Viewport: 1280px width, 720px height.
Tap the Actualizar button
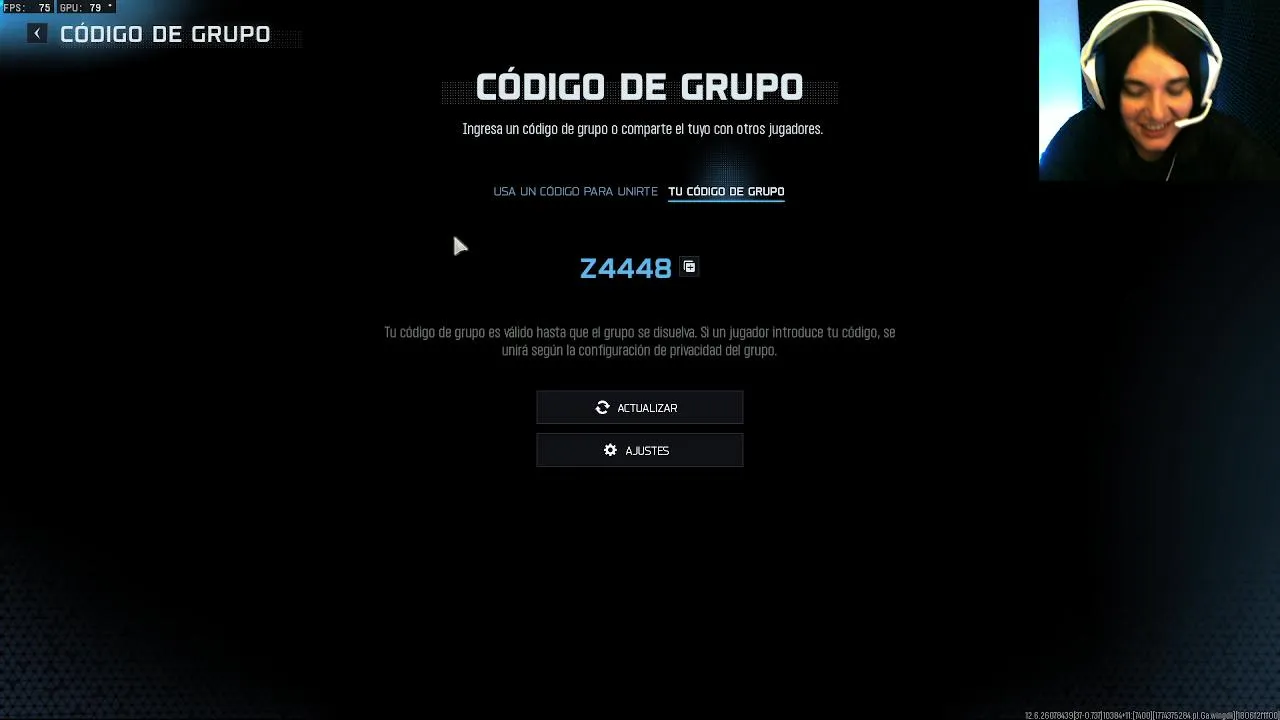639,408
